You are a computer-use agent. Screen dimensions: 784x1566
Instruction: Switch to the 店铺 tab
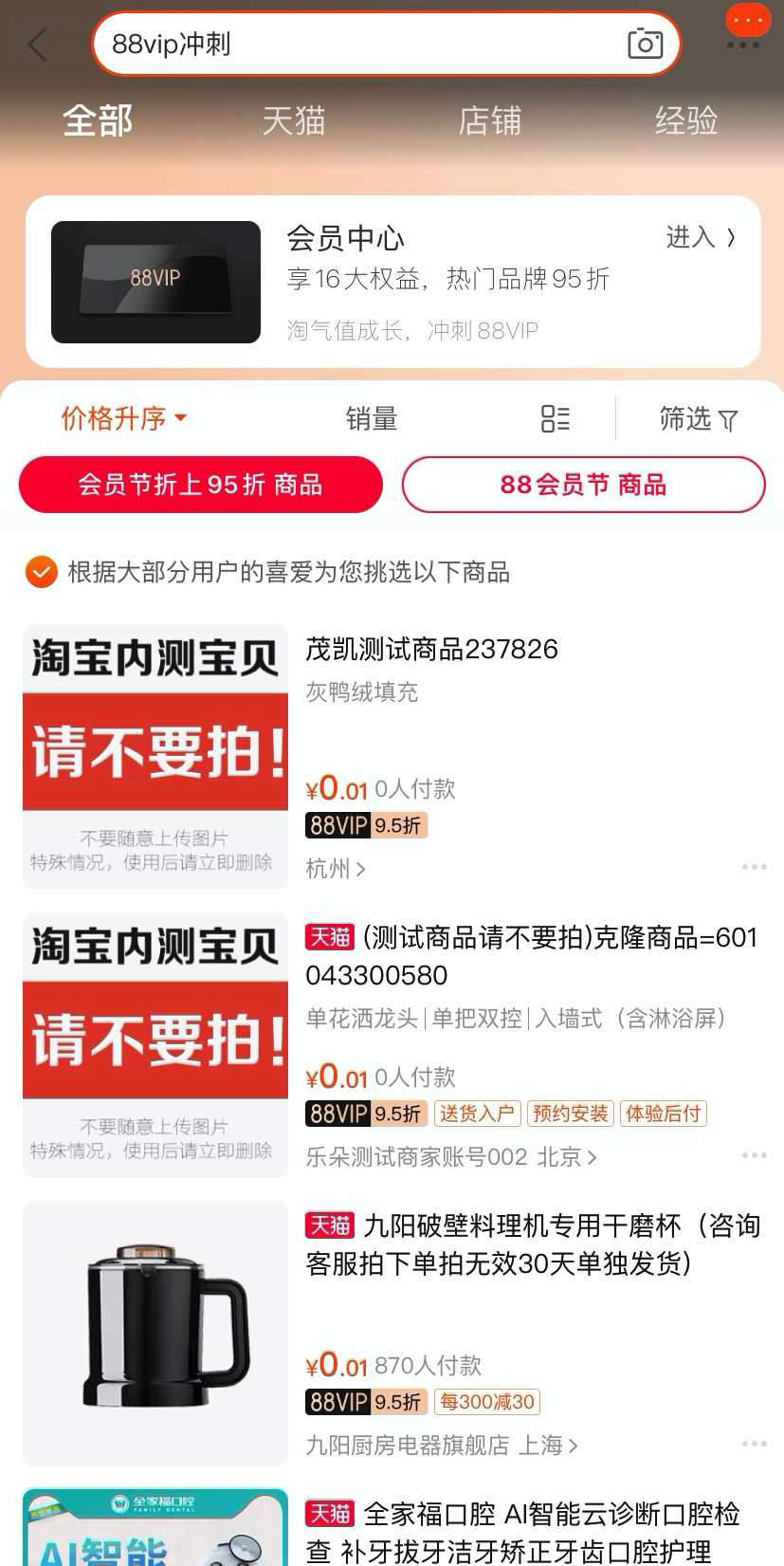point(489,120)
